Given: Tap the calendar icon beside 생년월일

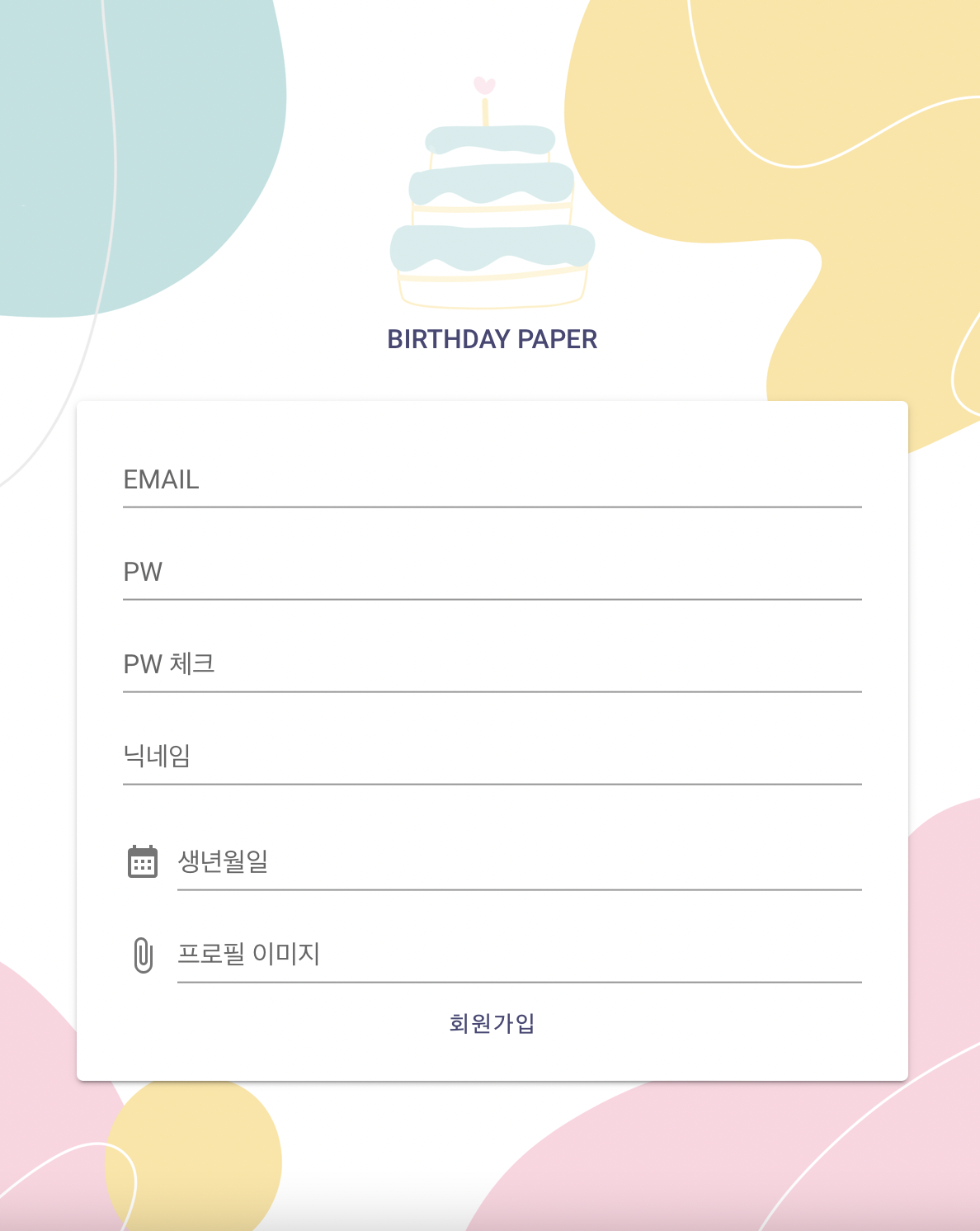Looking at the screenshot, I should (143, 862).
